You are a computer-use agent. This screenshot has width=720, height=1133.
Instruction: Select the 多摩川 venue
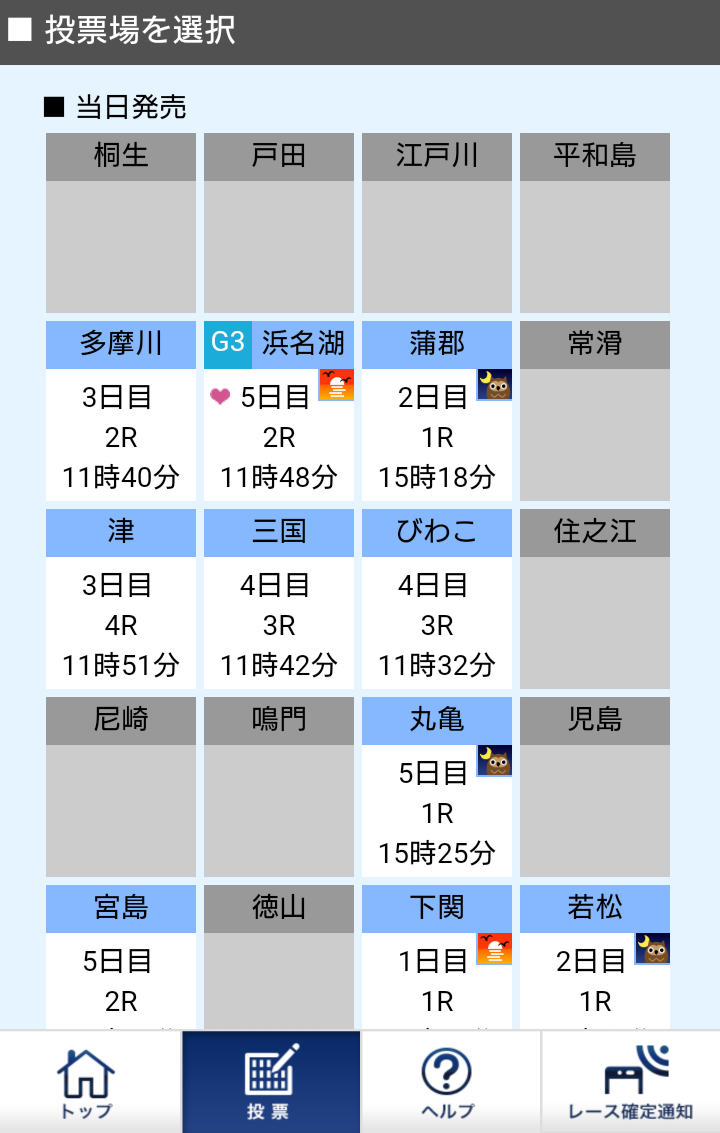coord(121,411)
